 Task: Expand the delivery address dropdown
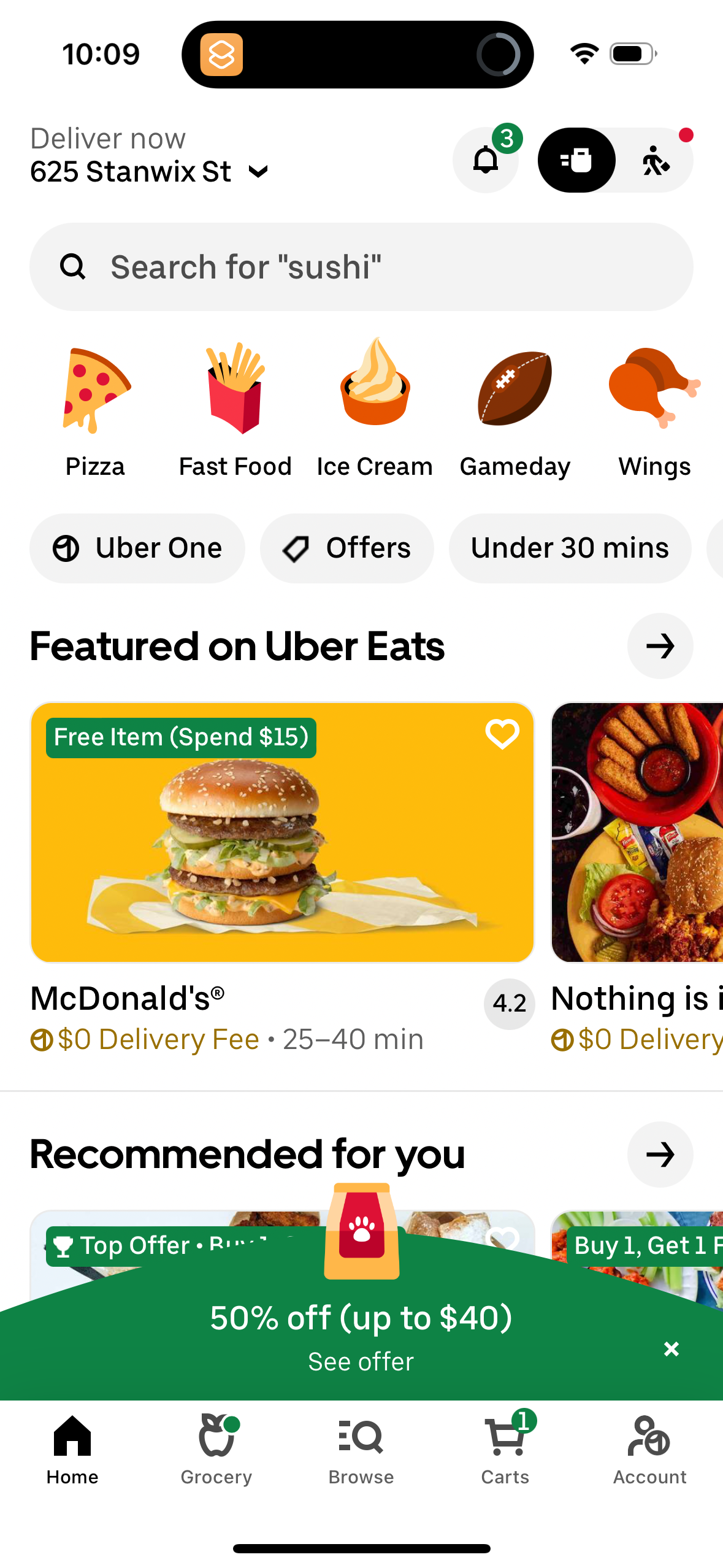click(x=257, y=172)
